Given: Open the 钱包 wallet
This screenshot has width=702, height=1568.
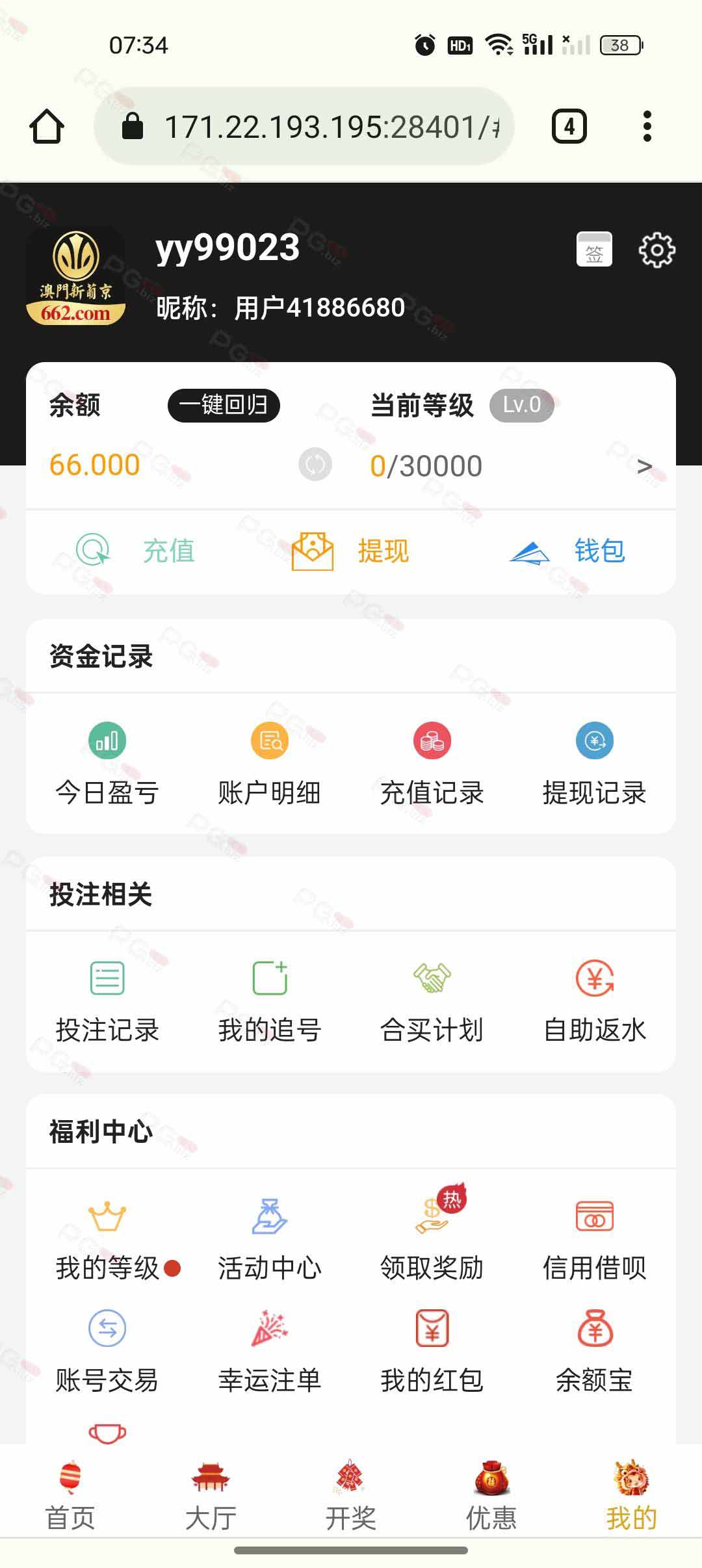Looking at the screenshot, I should [x=567, y=551].
